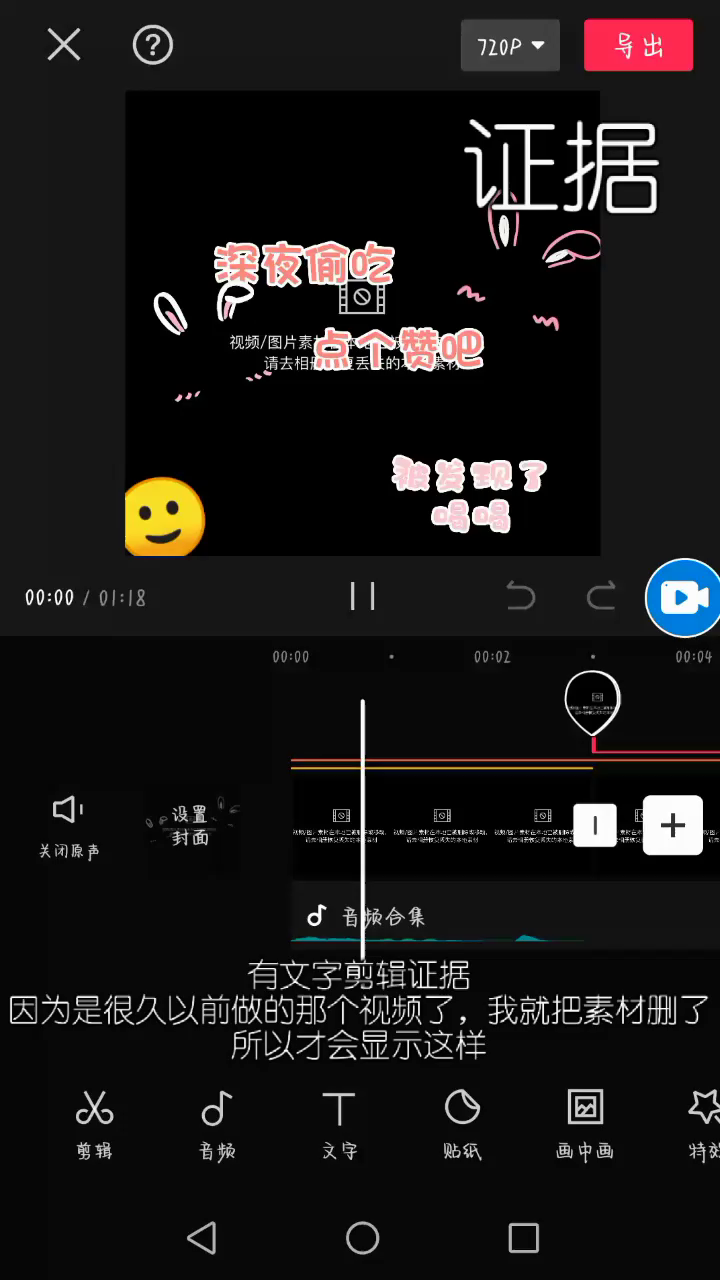Tap the transition marker between clips
Screen dimensions: 720x1280
coord(594,825)
